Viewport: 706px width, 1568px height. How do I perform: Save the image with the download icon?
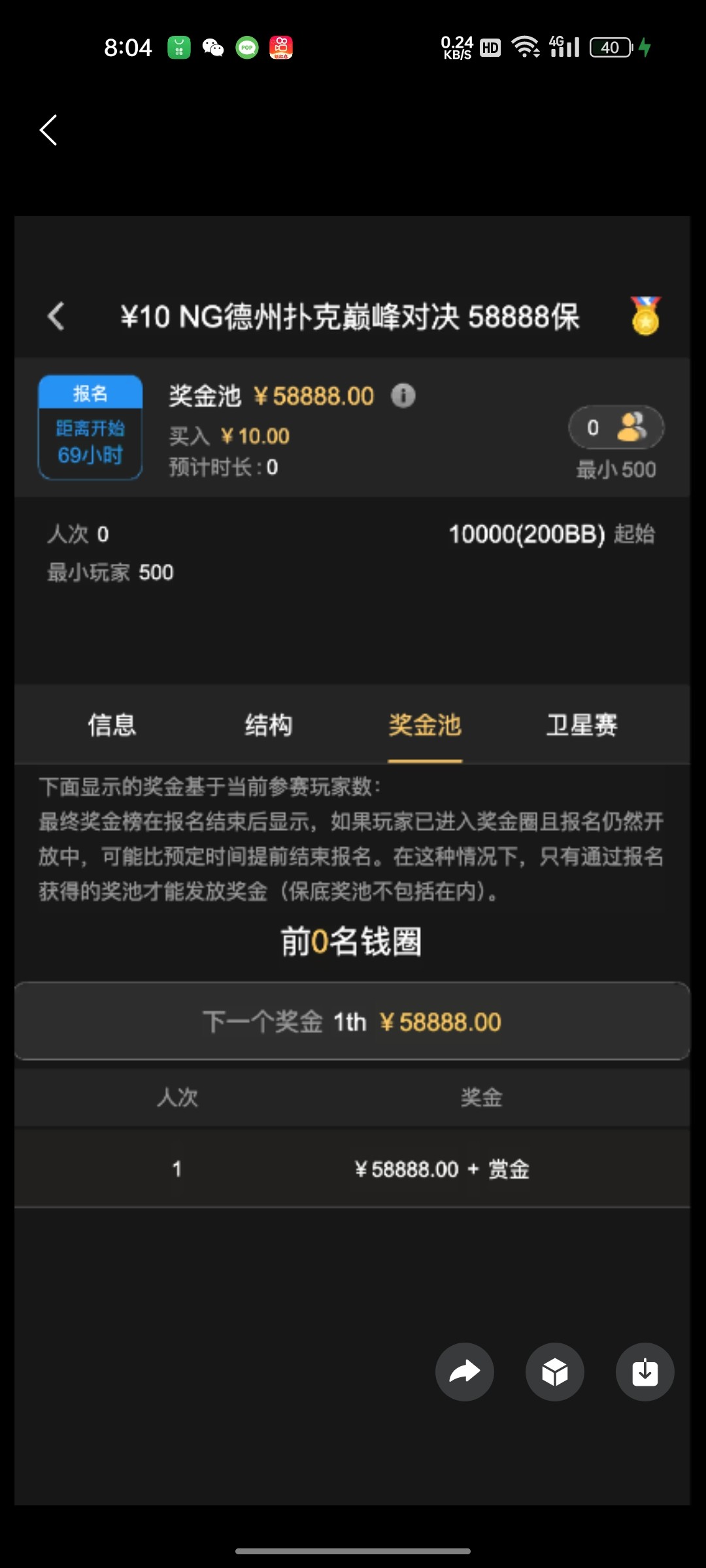(x=645, y=1371)
